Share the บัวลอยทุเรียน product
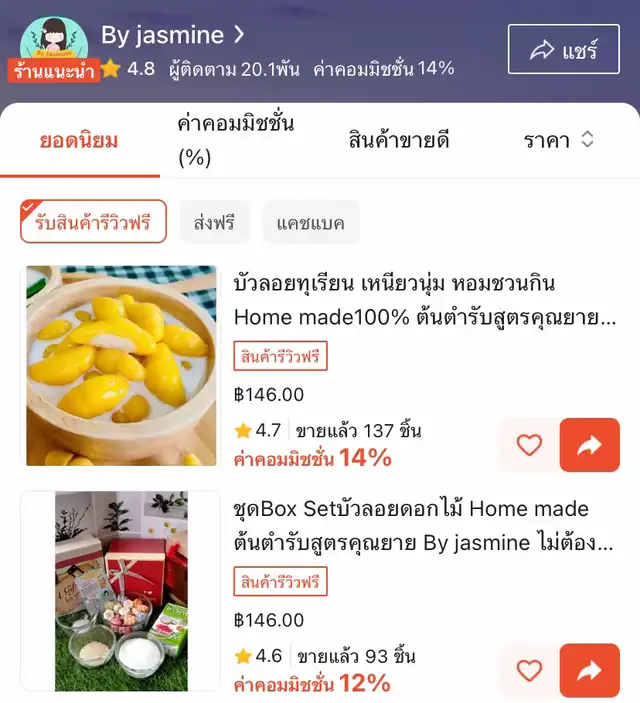This screenshot has width=640, height=703. click(590, 445)
